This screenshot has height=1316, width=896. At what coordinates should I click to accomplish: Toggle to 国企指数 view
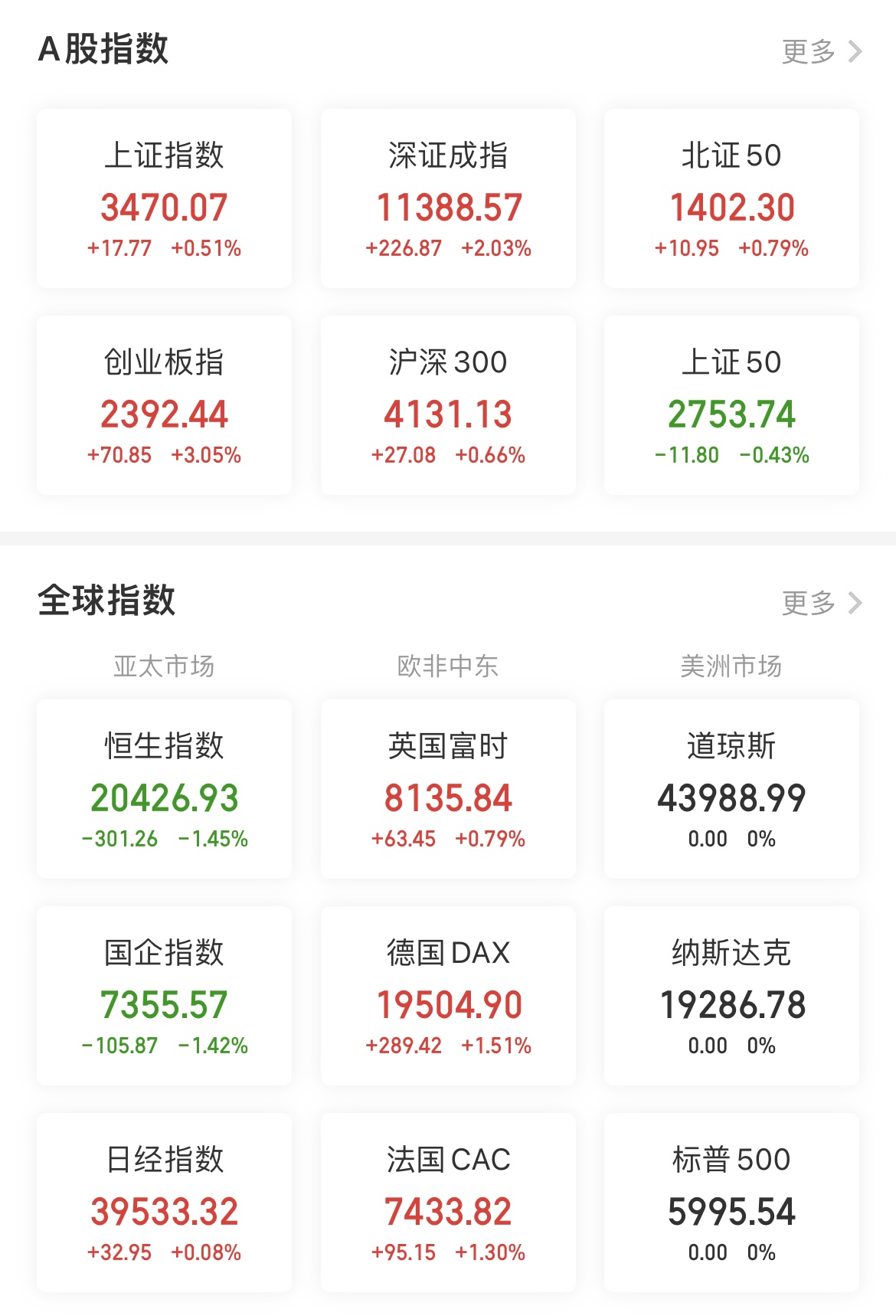pos(163,996)
